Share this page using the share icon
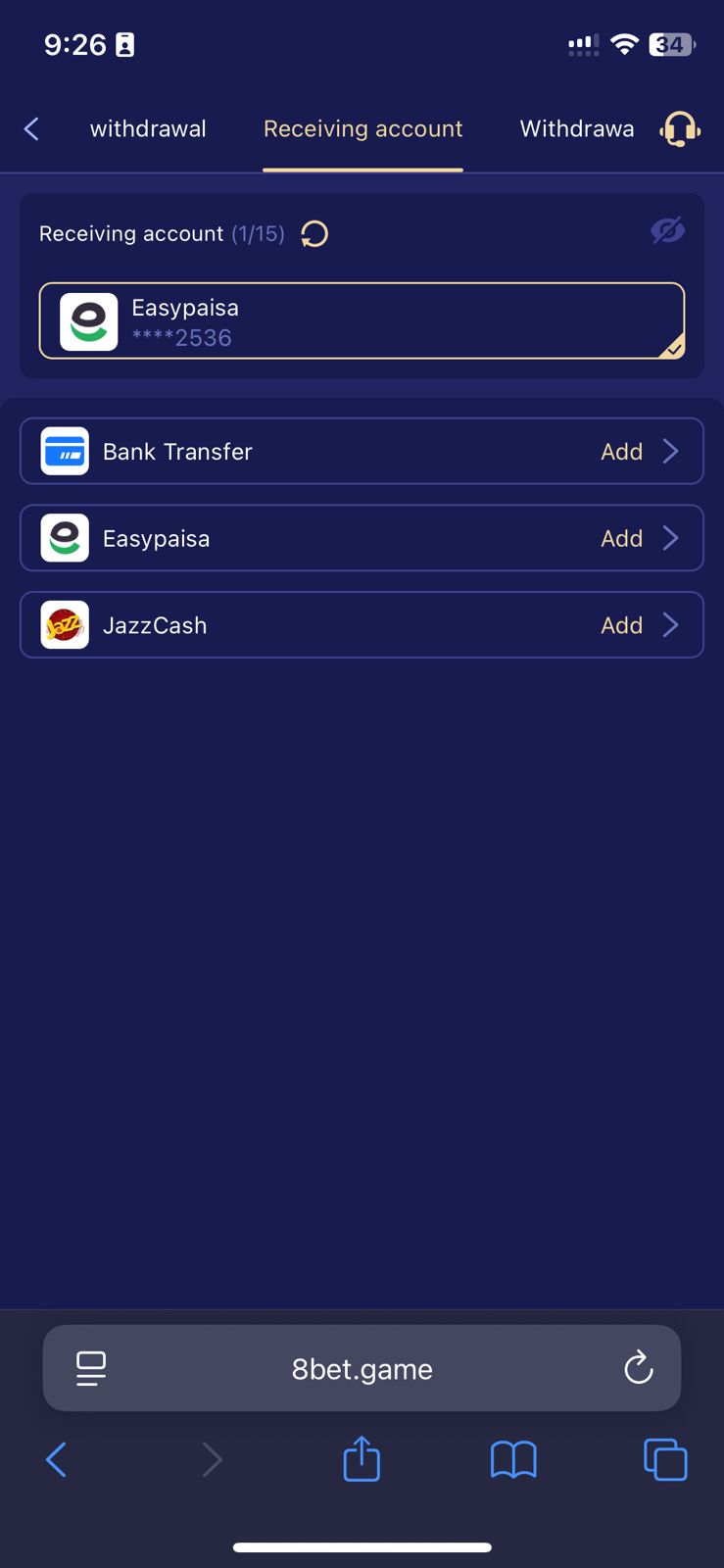The height and width of the screenshot is (1568, 724). pyautogui.click(x=361, y=1459)
